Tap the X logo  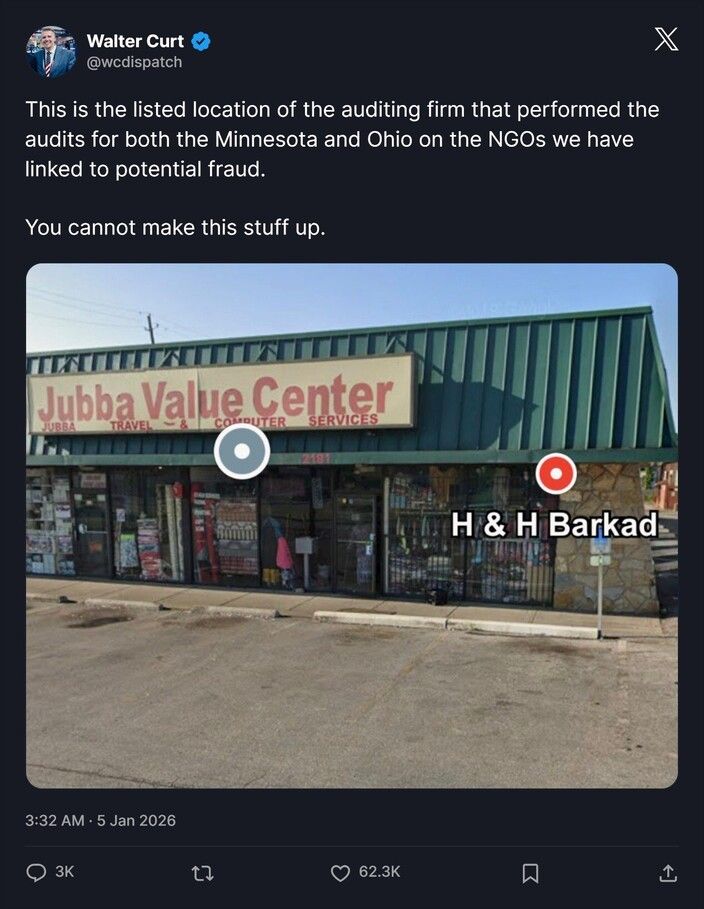coord(665,40)
